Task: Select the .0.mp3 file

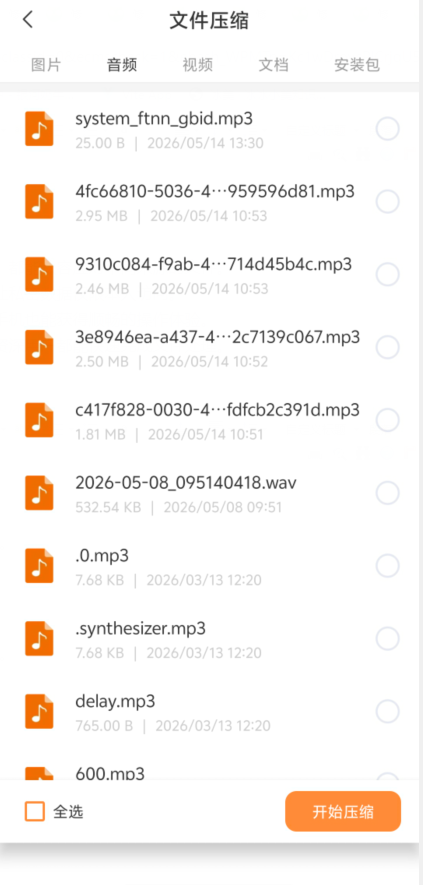Action: tap(387, 566)
